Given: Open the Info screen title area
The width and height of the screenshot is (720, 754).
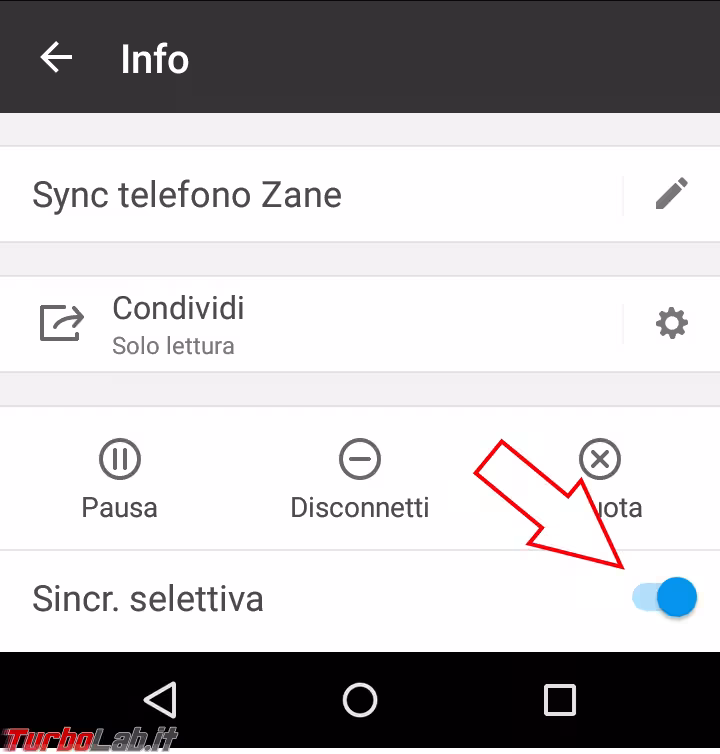Looking at the screenshot, I should point(155,57).
